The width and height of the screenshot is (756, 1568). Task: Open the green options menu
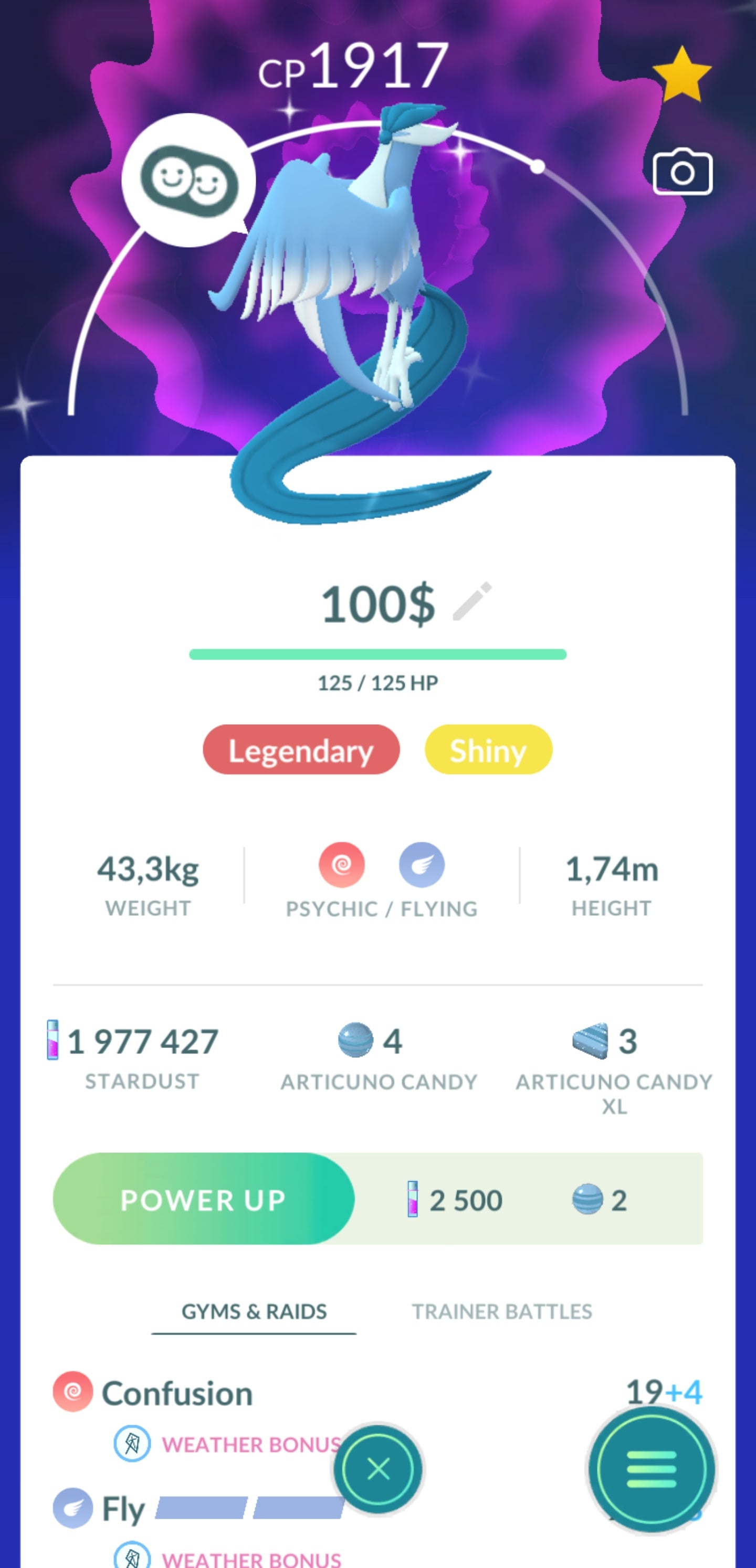tap(650, 1469)
